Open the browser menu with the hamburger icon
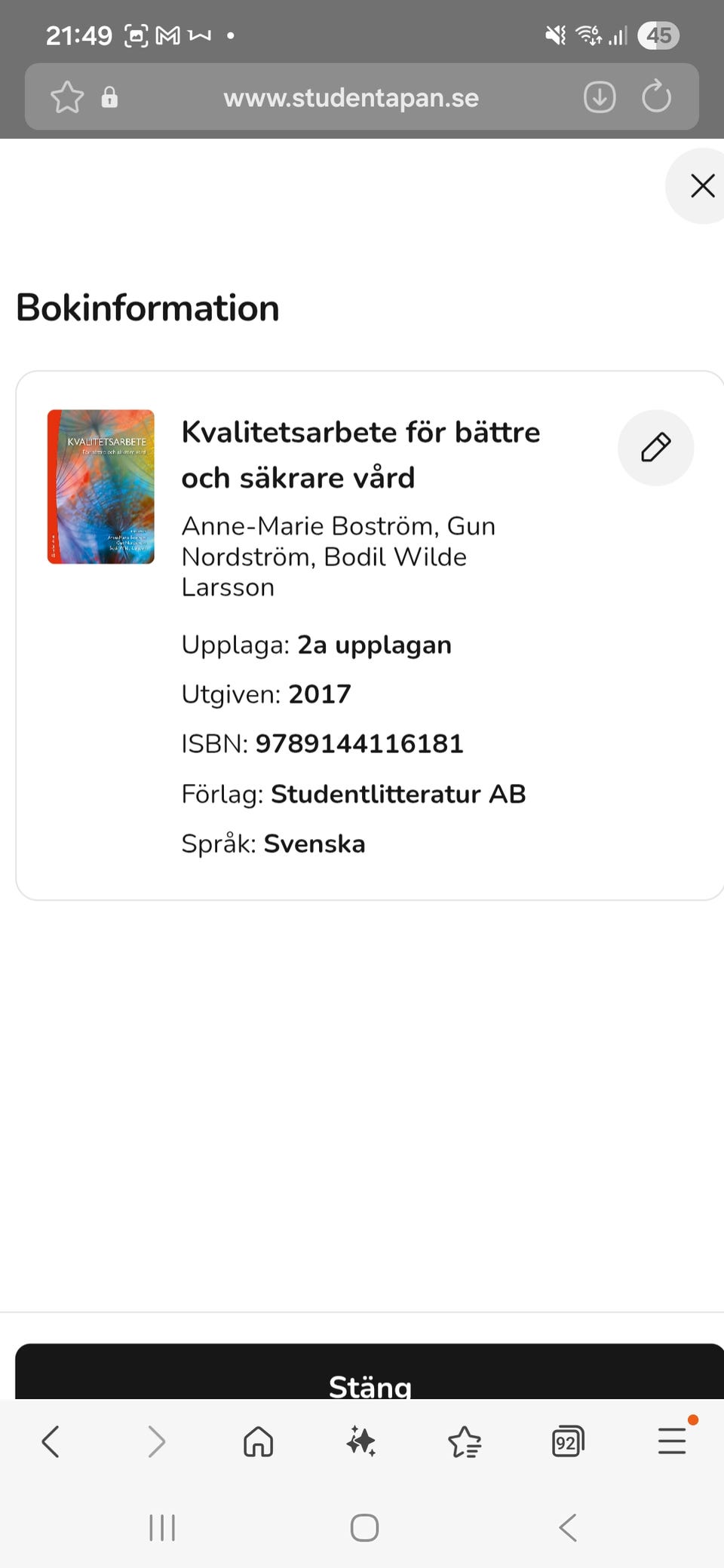This screenshot has width=724, height=1568. [670, 1441]
